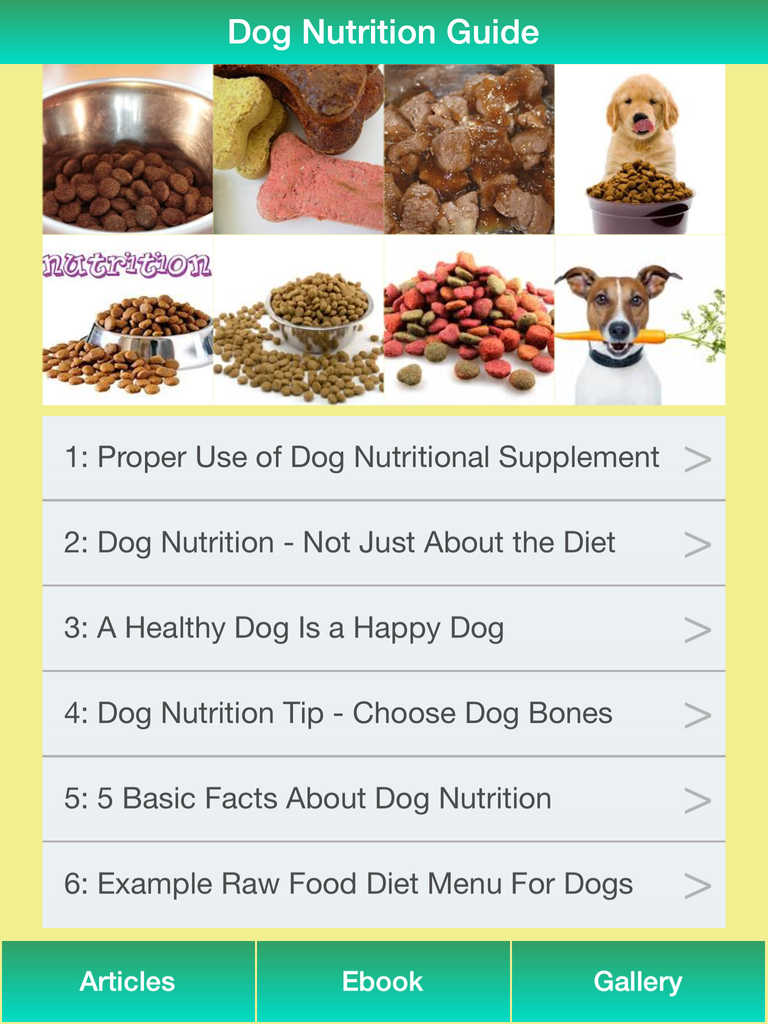Expand the chevron beside article 6
Screen dimensions: 768x1024
(x=700, y=883)
